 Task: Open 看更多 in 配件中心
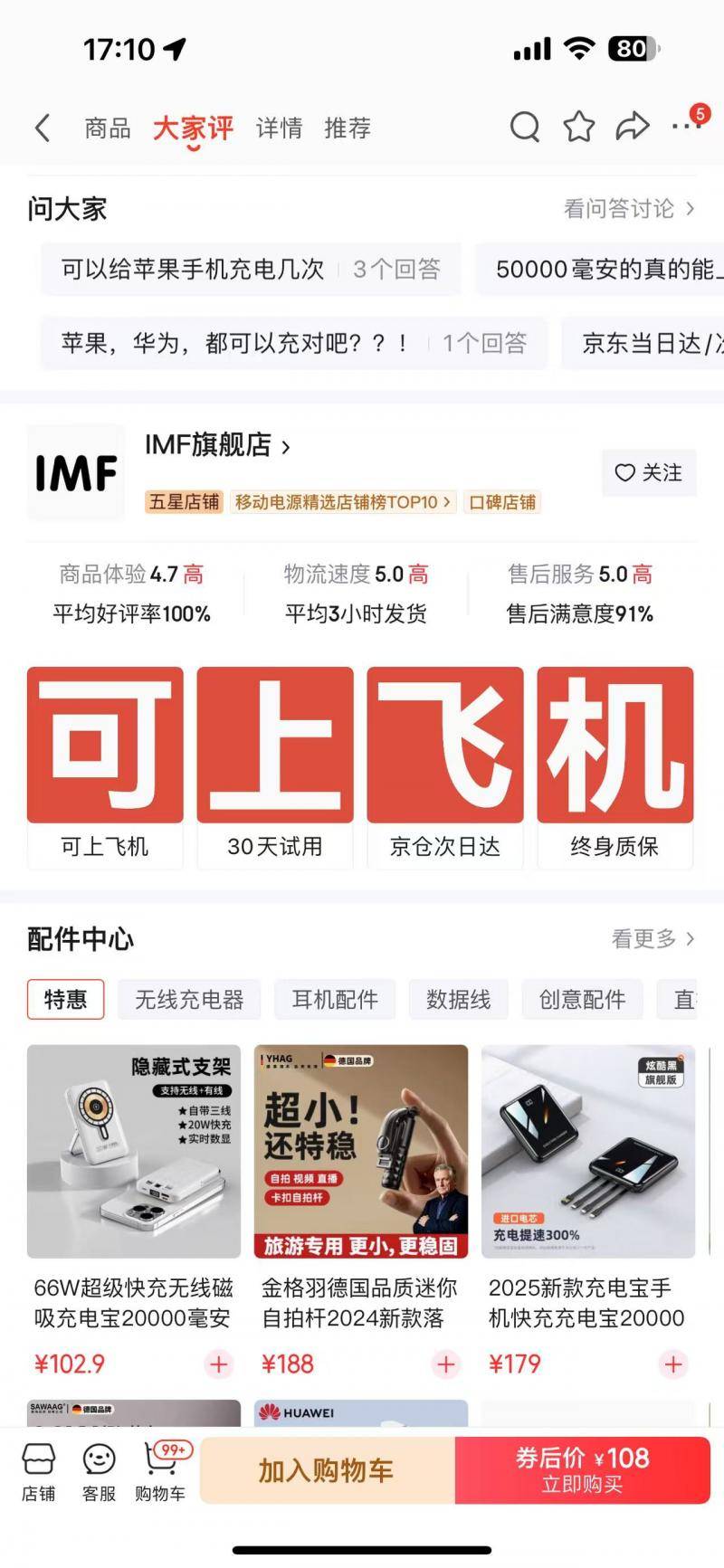[653, 939]
